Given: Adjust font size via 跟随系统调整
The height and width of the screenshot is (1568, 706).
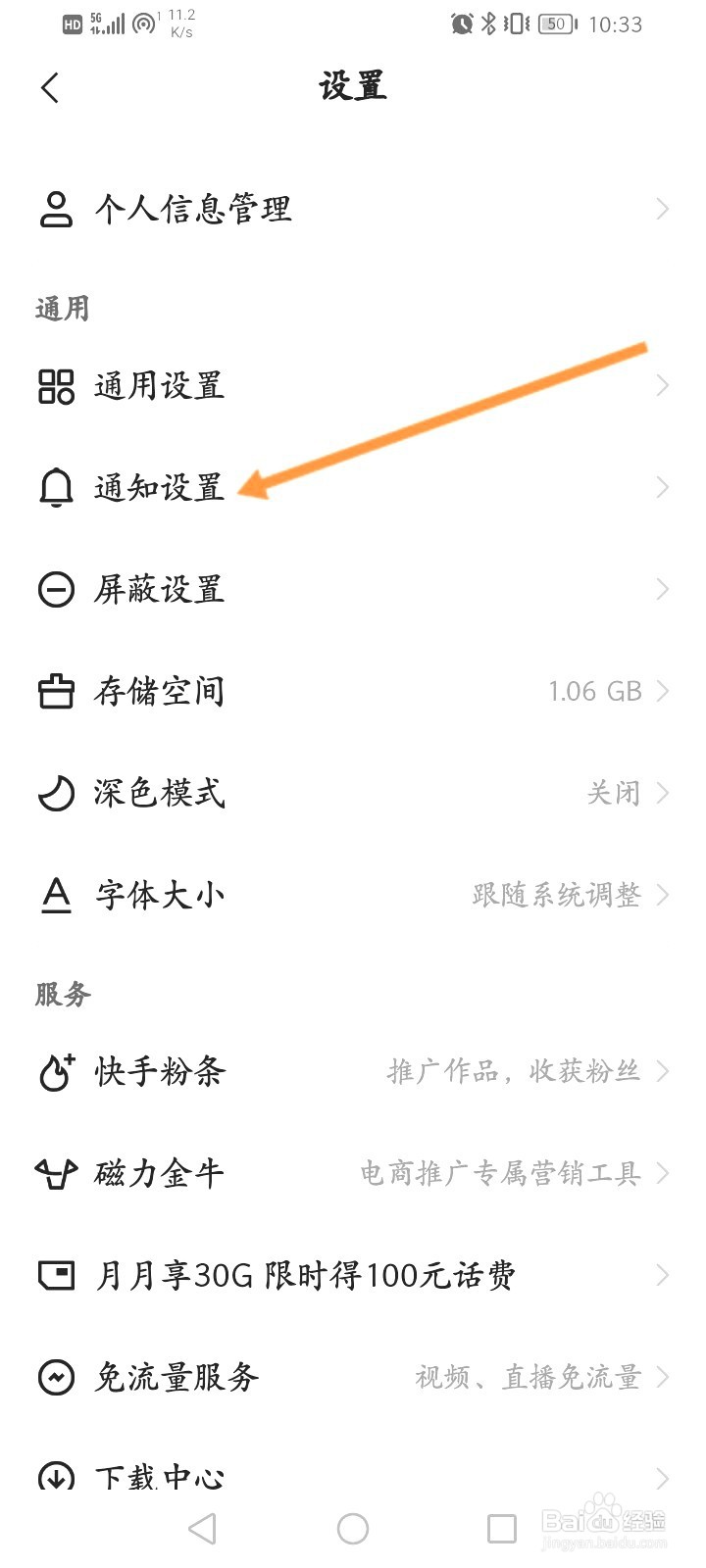Looking at the screenshot, I should point(557,895).
